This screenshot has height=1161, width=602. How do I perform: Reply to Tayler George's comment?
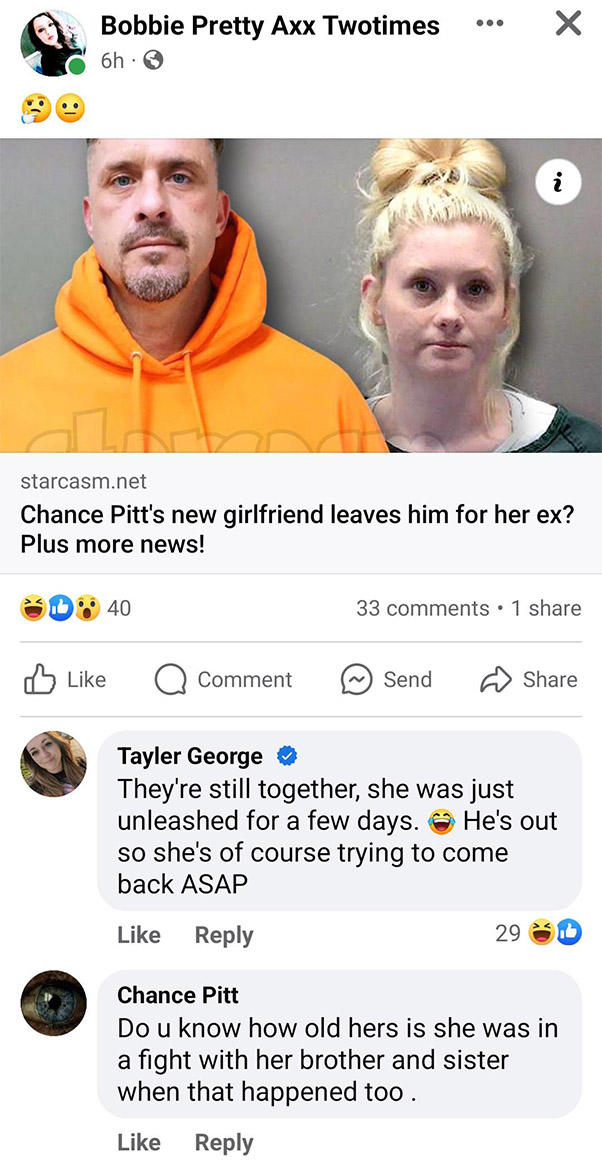coord(224,935)
